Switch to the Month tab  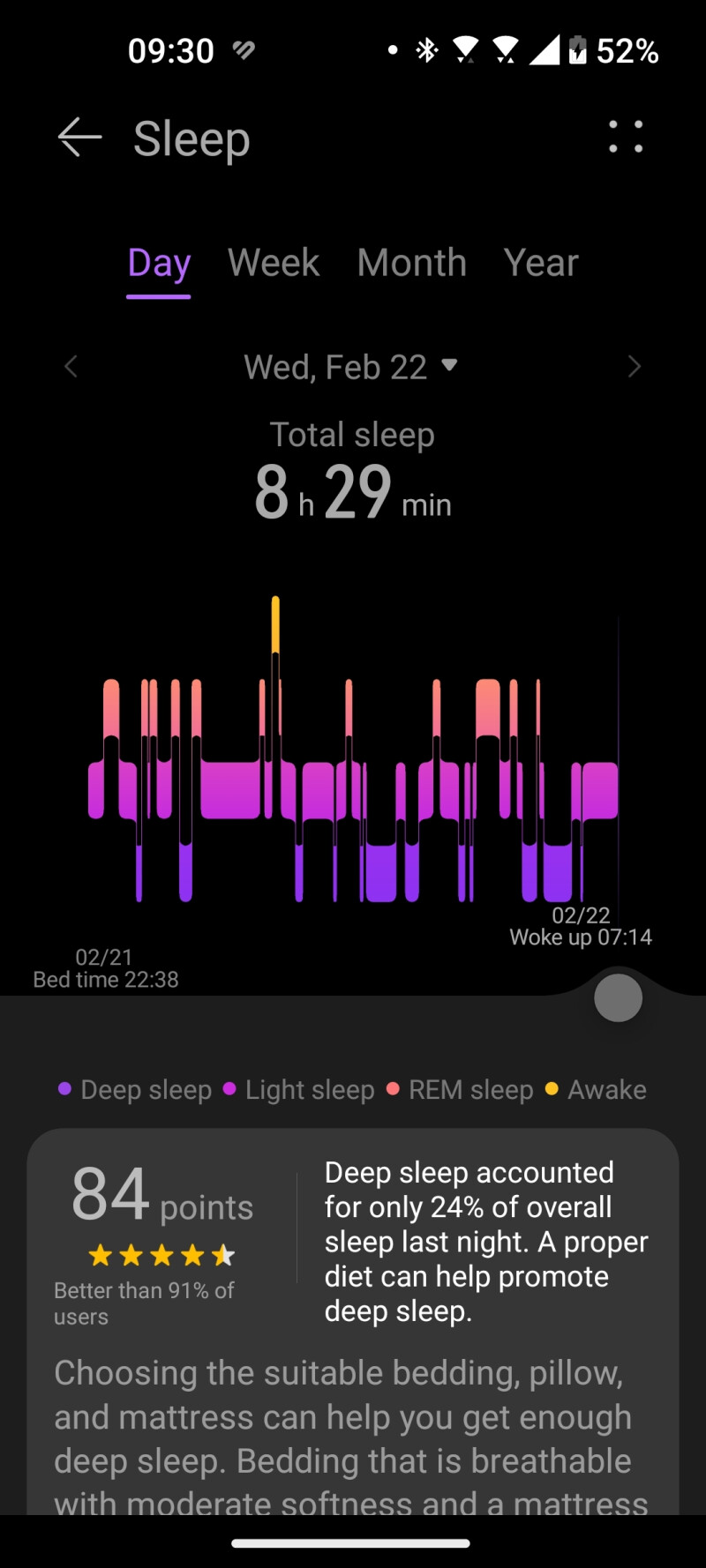pyautogui.click(x=411, y=263)
